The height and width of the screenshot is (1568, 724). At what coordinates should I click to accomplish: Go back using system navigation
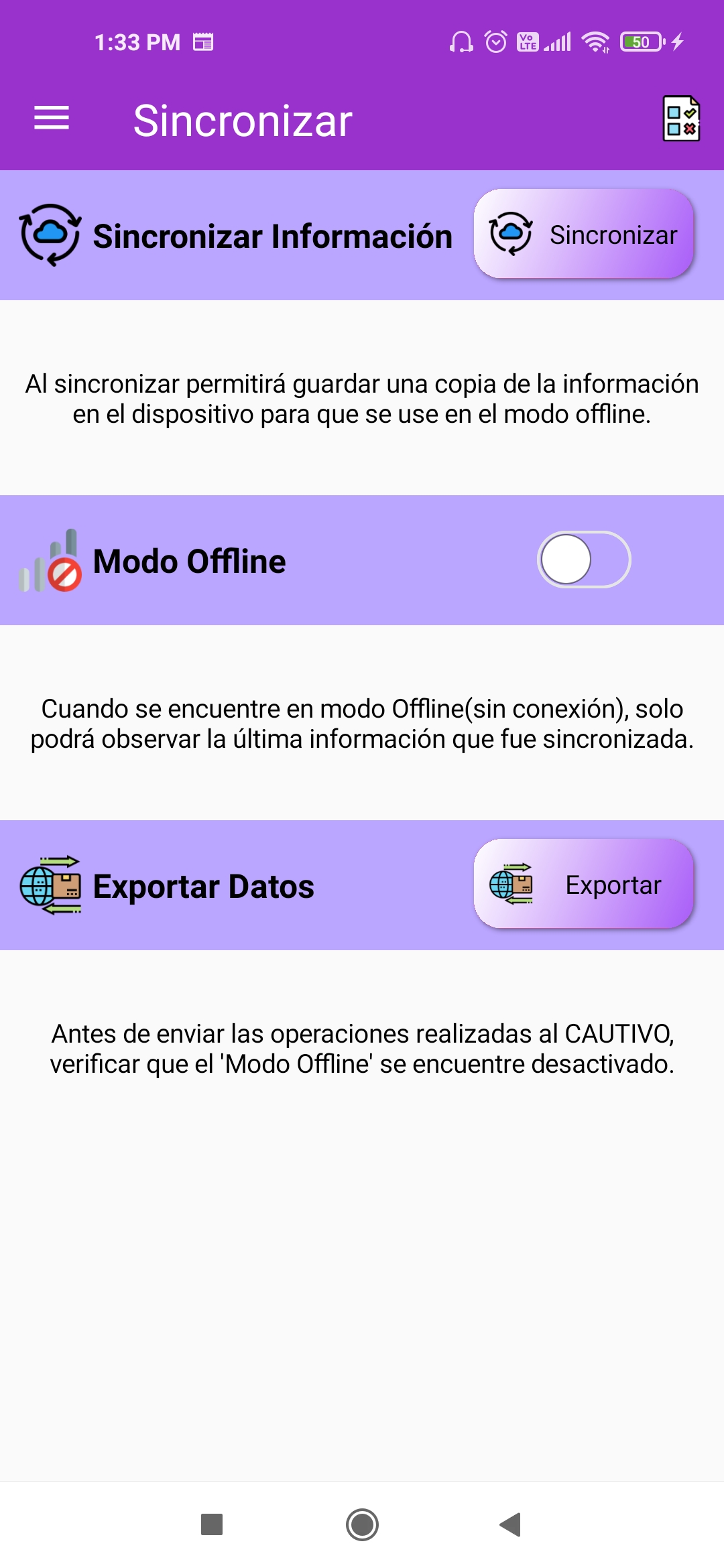[x=511, y=1524]
